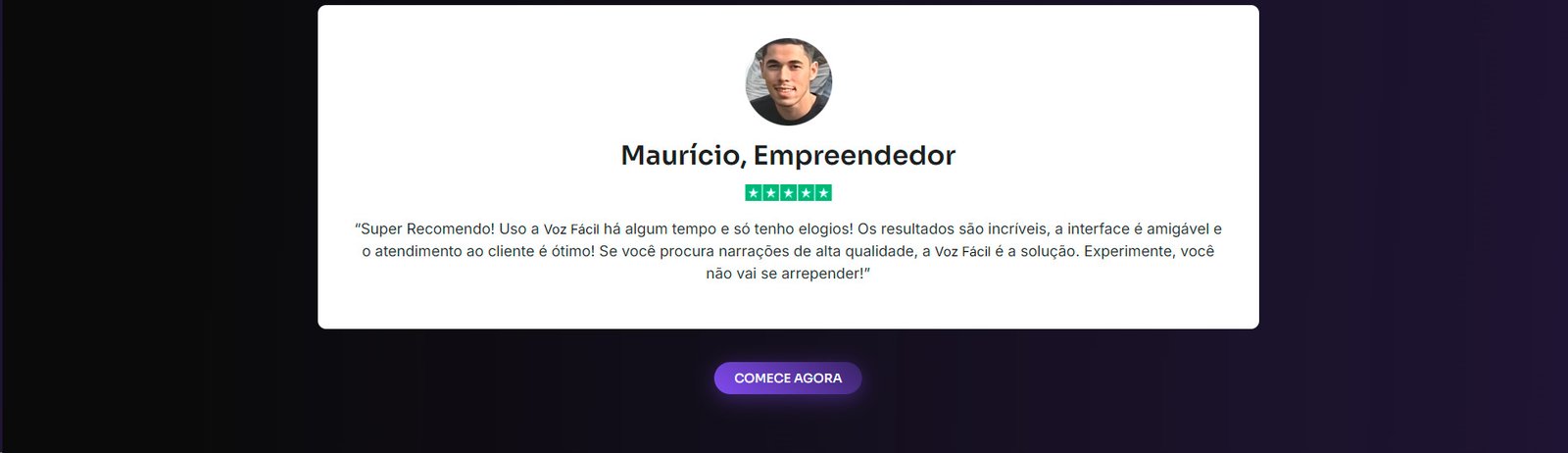1568x453 pixels.
Task: Tap the COMECE AGORA button
Action: [788, 378]
